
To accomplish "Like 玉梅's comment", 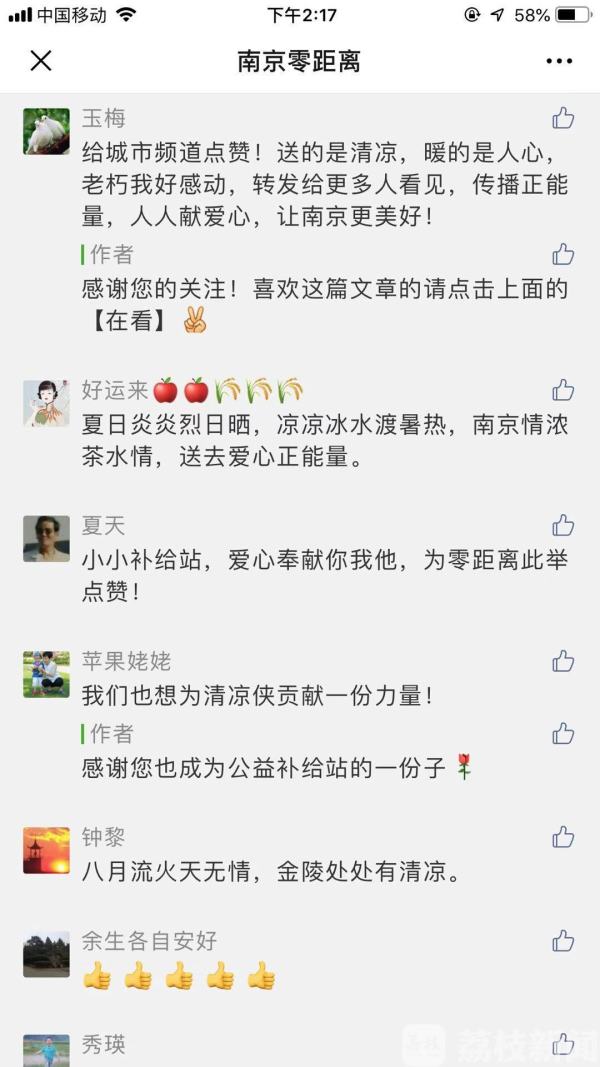I will pos(563,118).
